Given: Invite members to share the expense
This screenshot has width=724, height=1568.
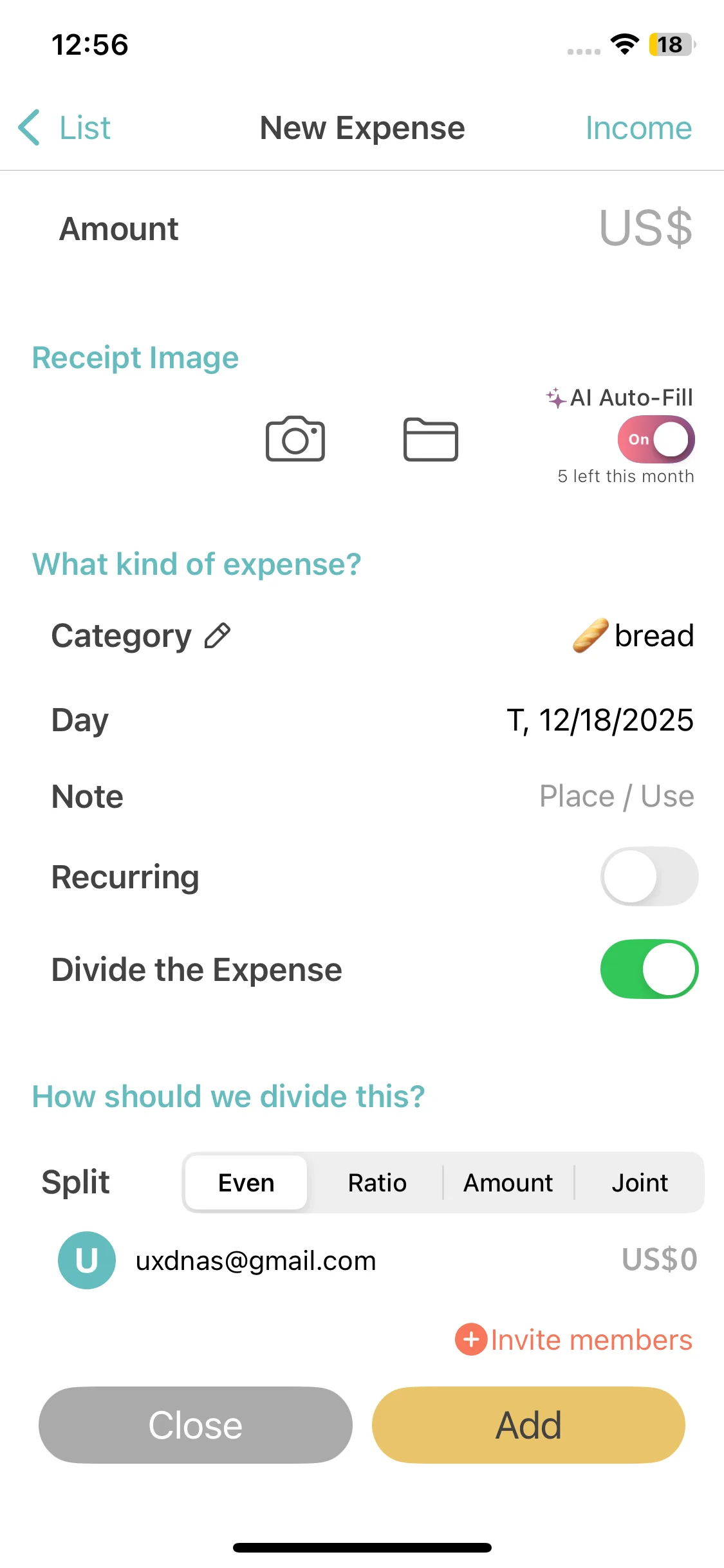Looking at the screenshot, I should click(x=574, y=1339).
